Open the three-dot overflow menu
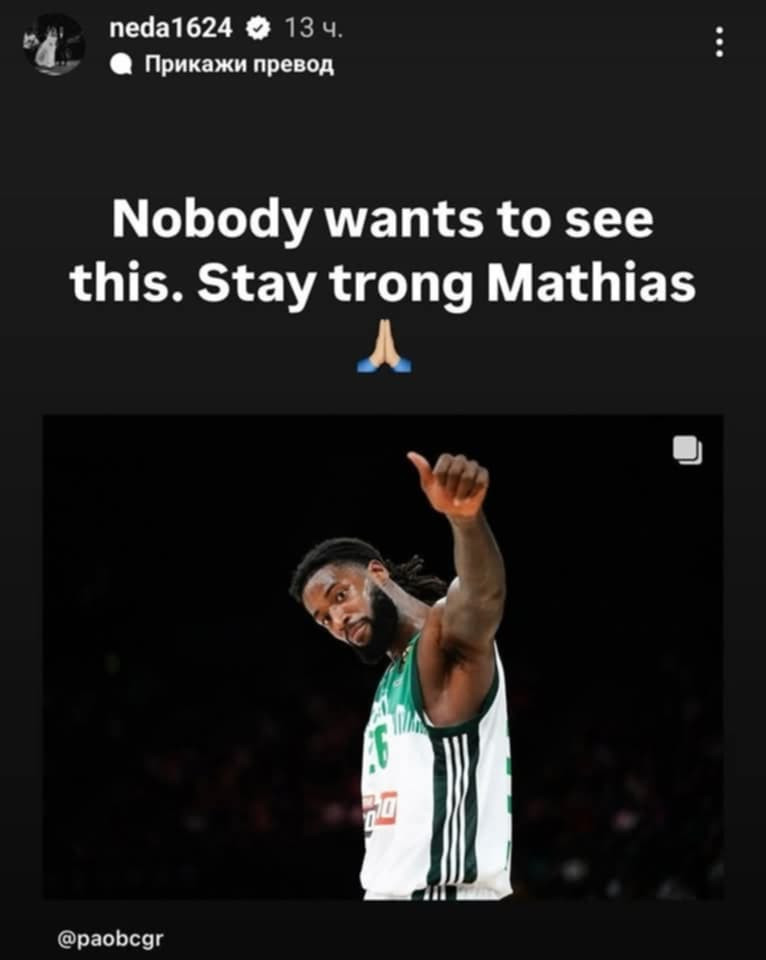This screenshot has width=766, height=960. click(x=720, y=42)
